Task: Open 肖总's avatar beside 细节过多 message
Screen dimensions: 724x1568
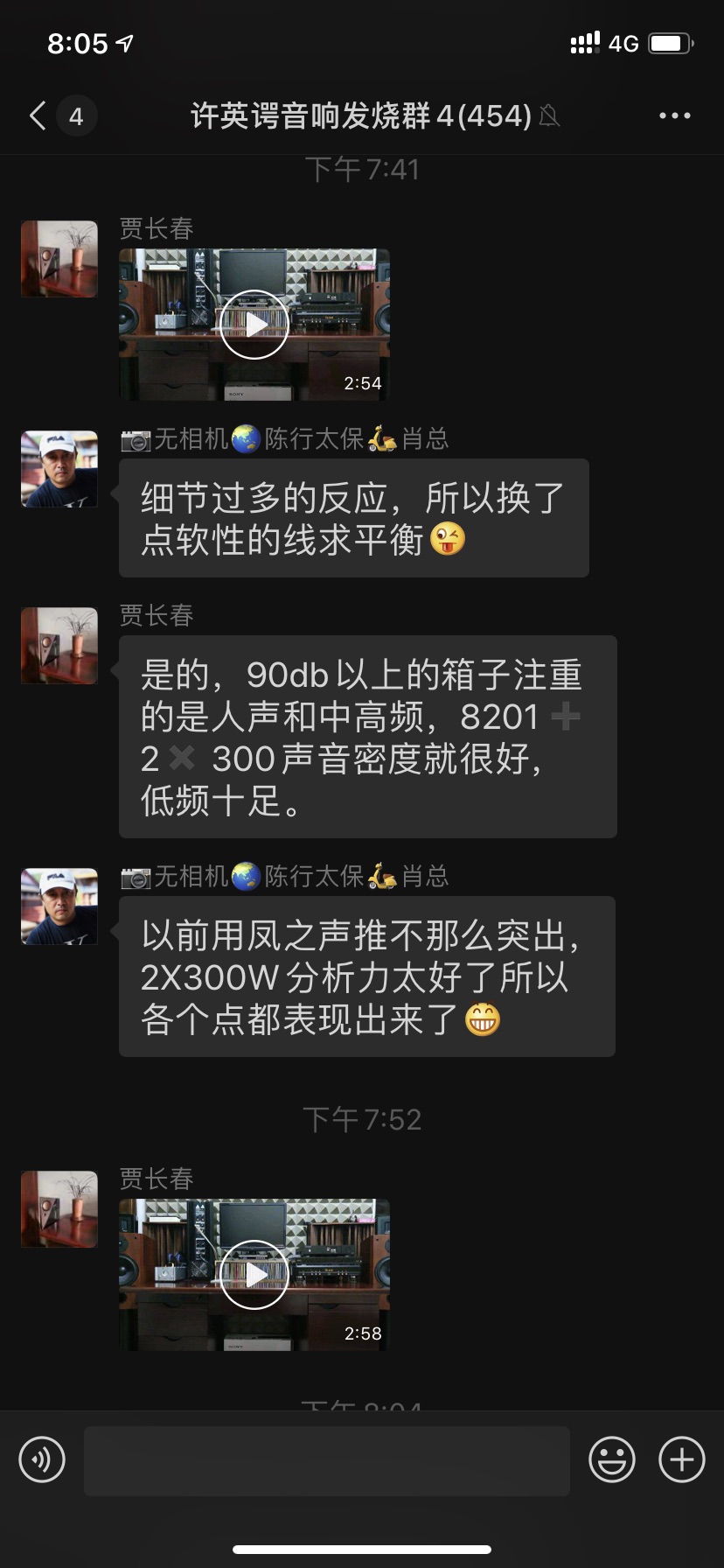Action: [x=59, y=469]
